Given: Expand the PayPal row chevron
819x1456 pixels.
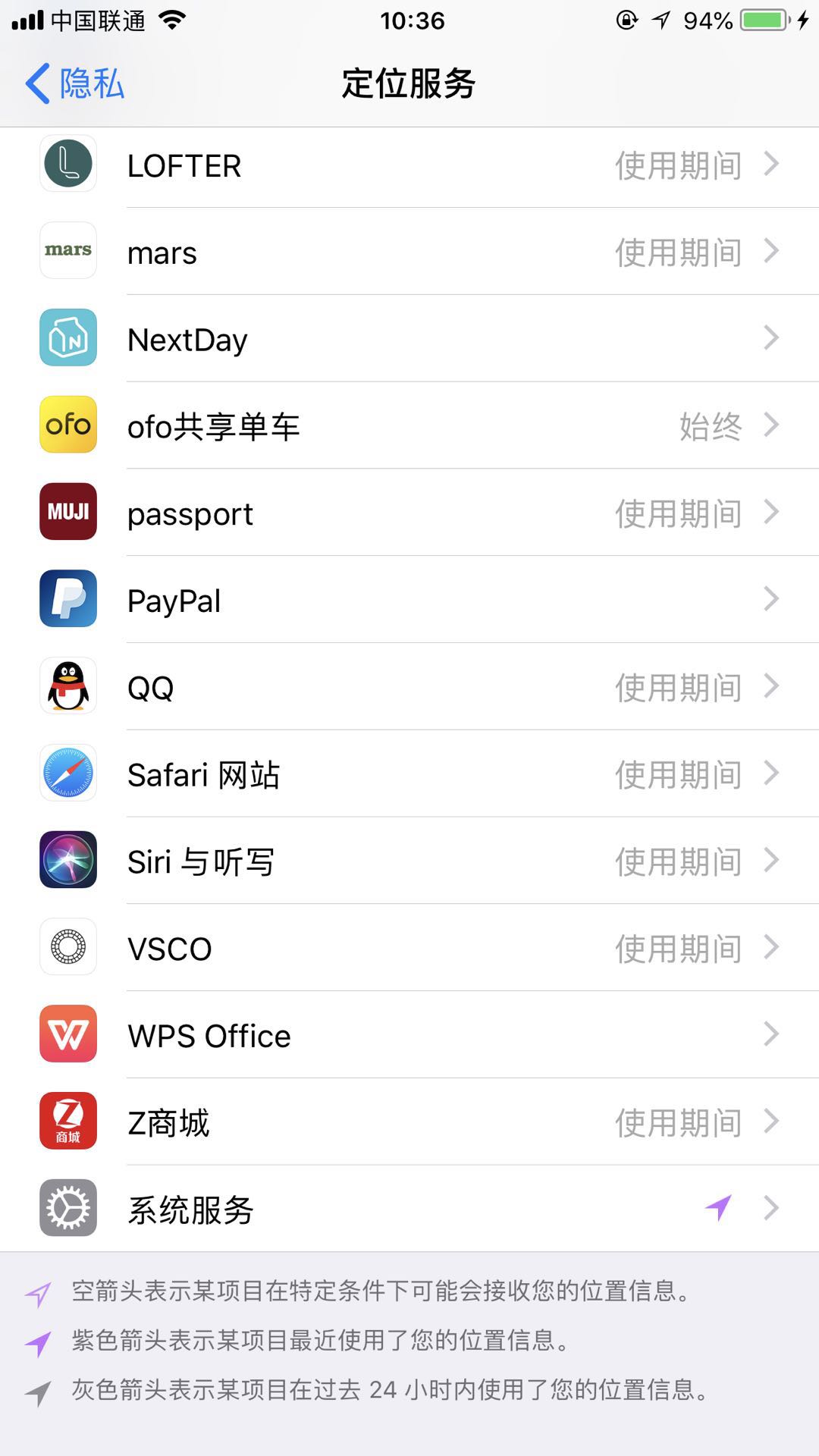Looking at the screenshot, I should point(772,599).
